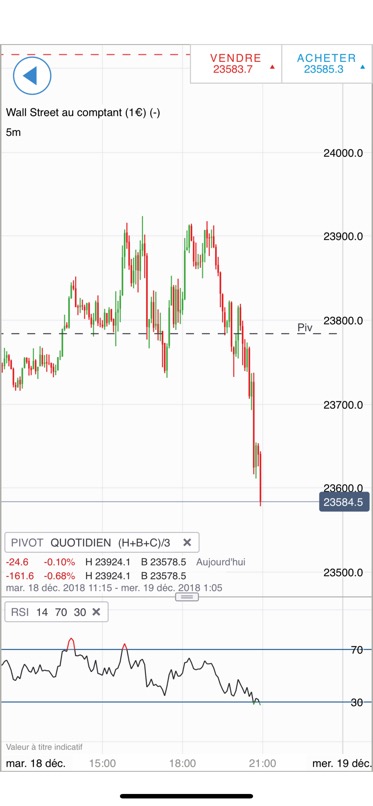
Task: Open RSI 14 70 30 settings
Action: 48,612
